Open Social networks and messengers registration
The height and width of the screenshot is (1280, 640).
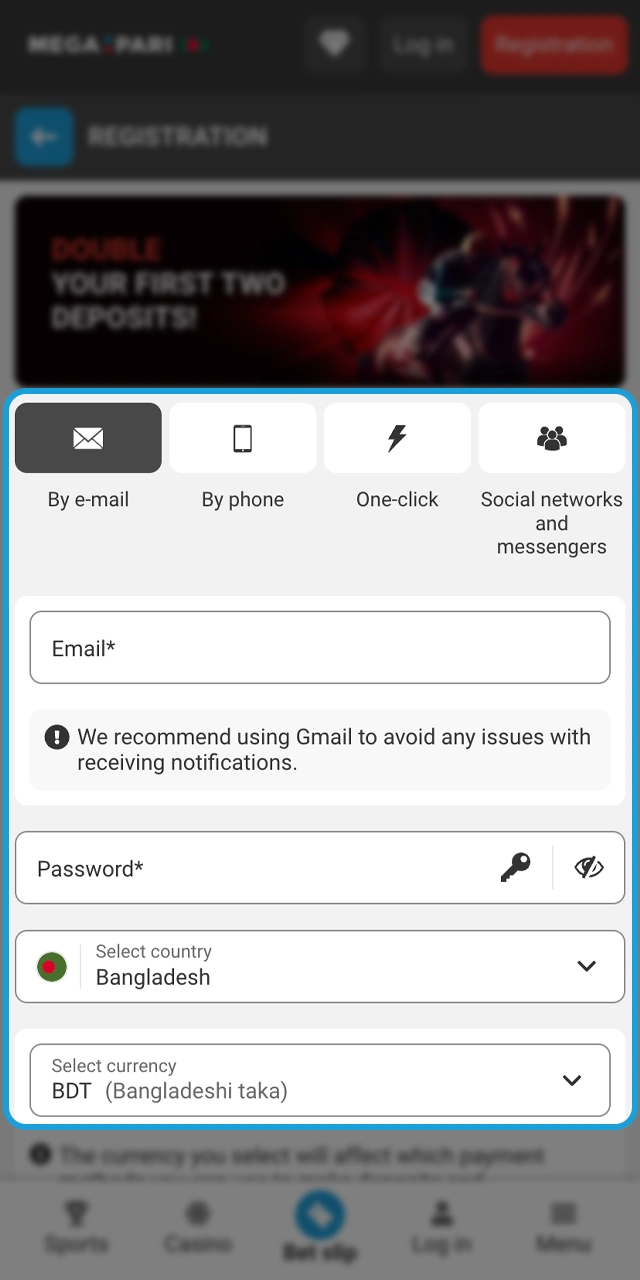[552, 438]
